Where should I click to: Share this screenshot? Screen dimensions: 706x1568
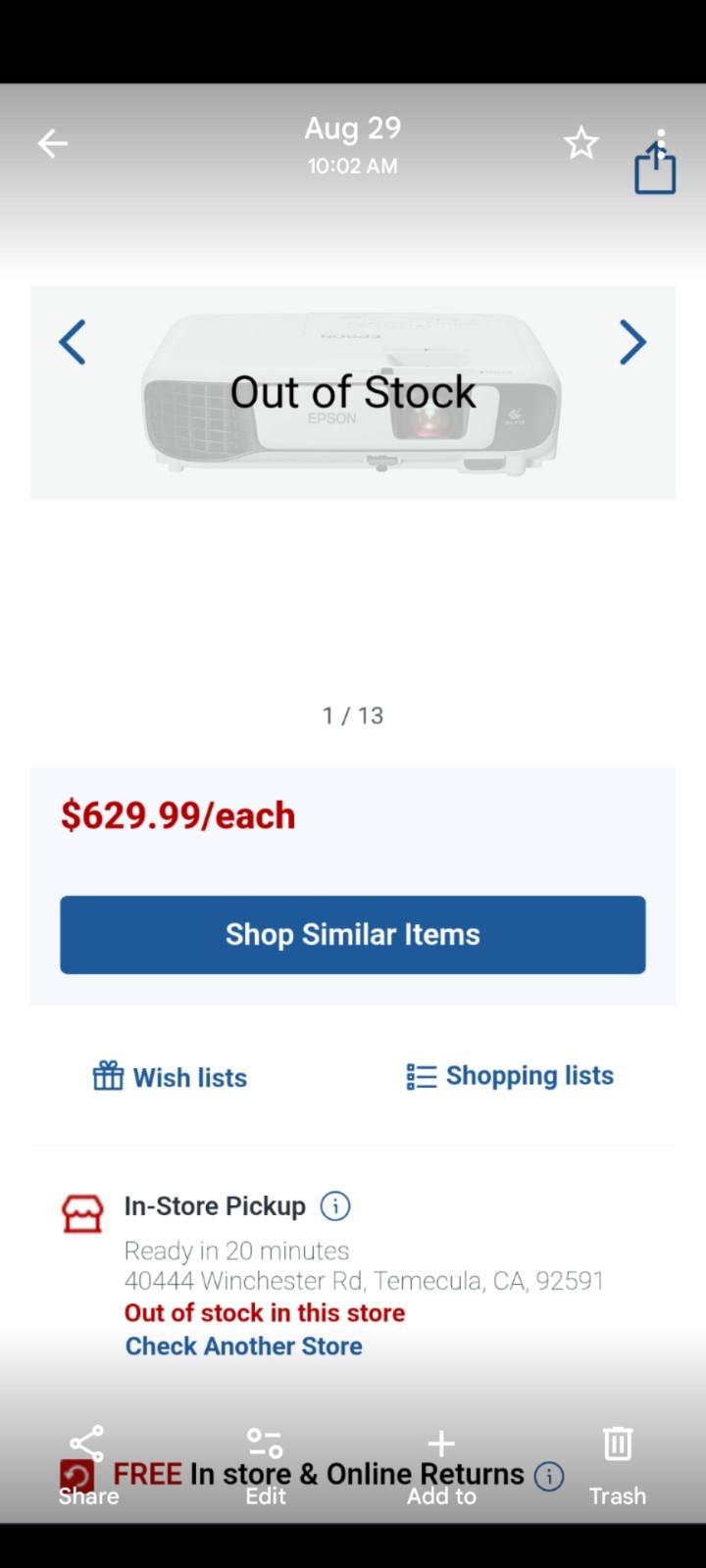(x=88, y=1466)
